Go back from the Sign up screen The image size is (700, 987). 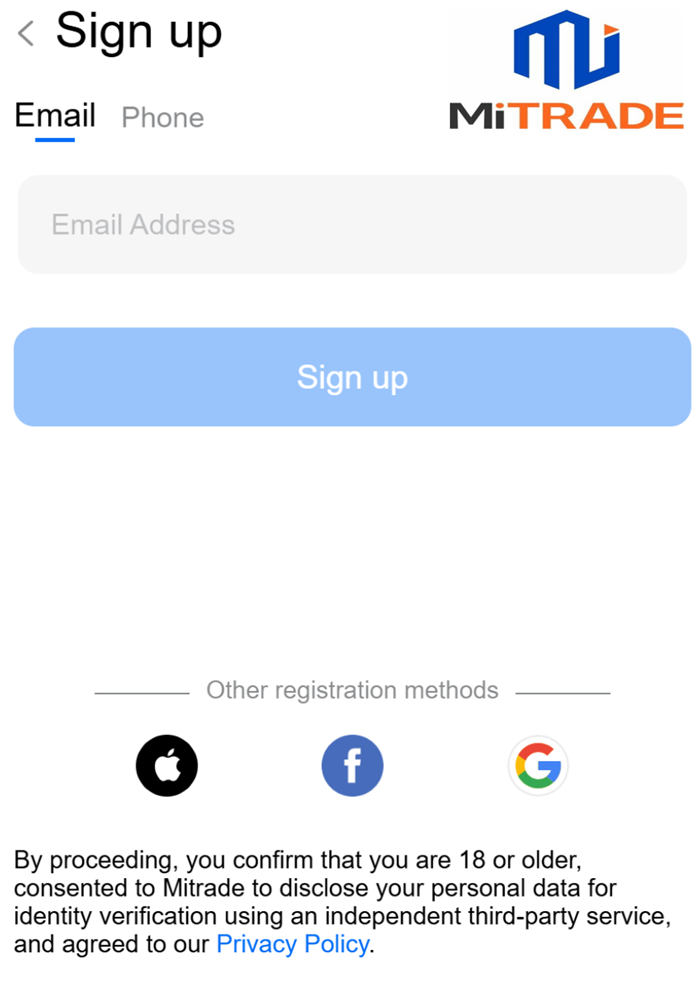pyautogui.click(x=26, y=33)
